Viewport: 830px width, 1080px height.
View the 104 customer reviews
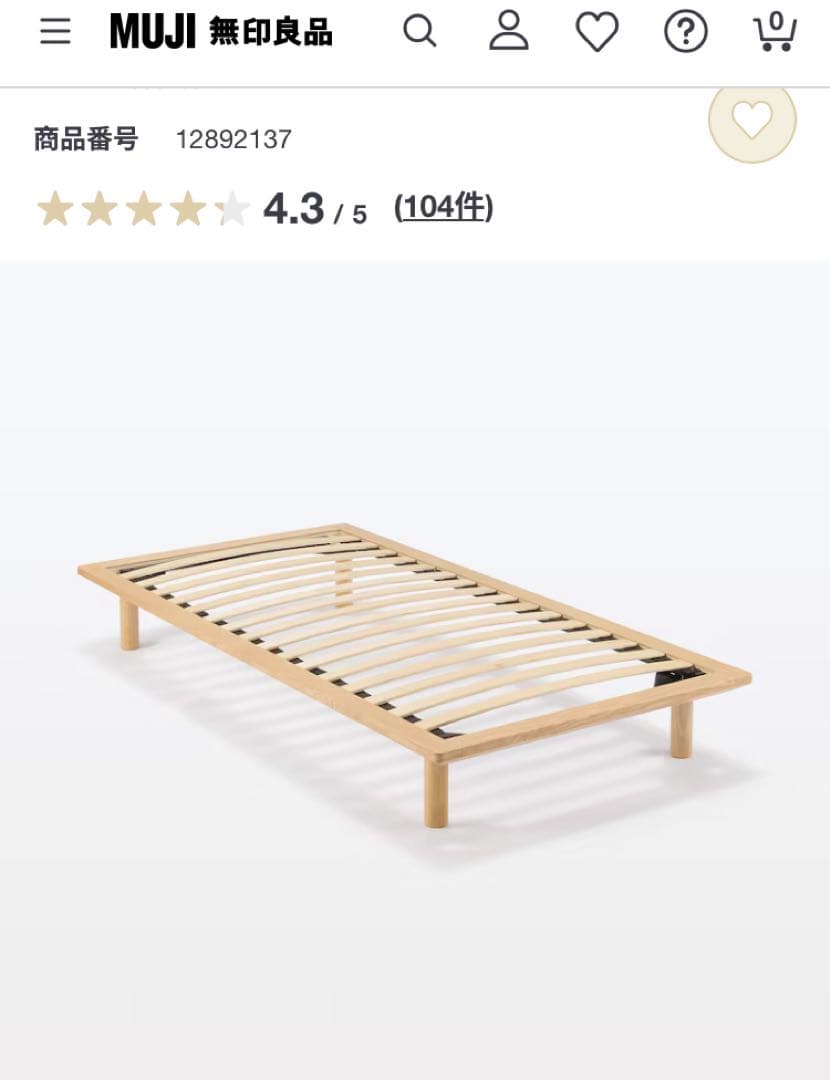pyautogui.click(x=444, y=208)
